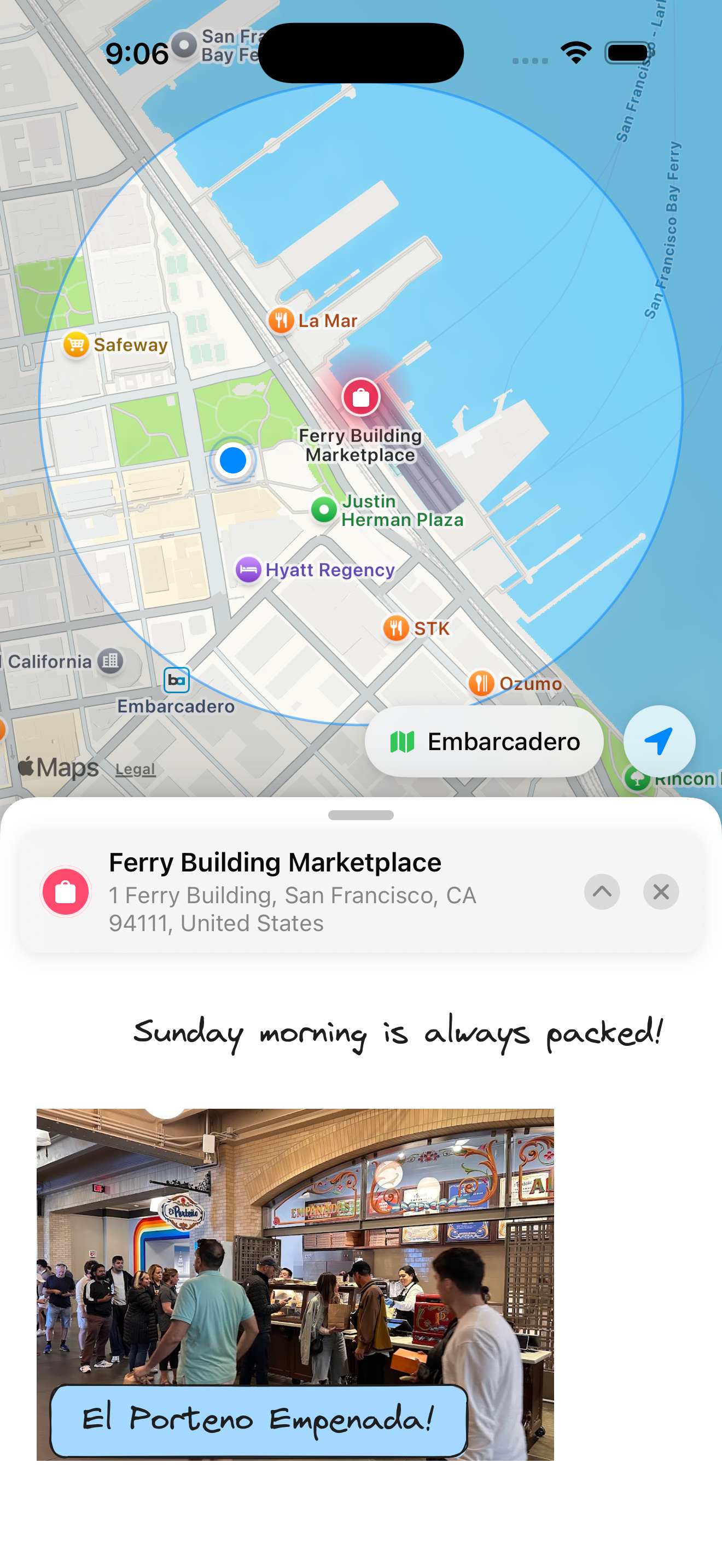Select Hyatt Regency hotel pin

[x=248, y=570]
